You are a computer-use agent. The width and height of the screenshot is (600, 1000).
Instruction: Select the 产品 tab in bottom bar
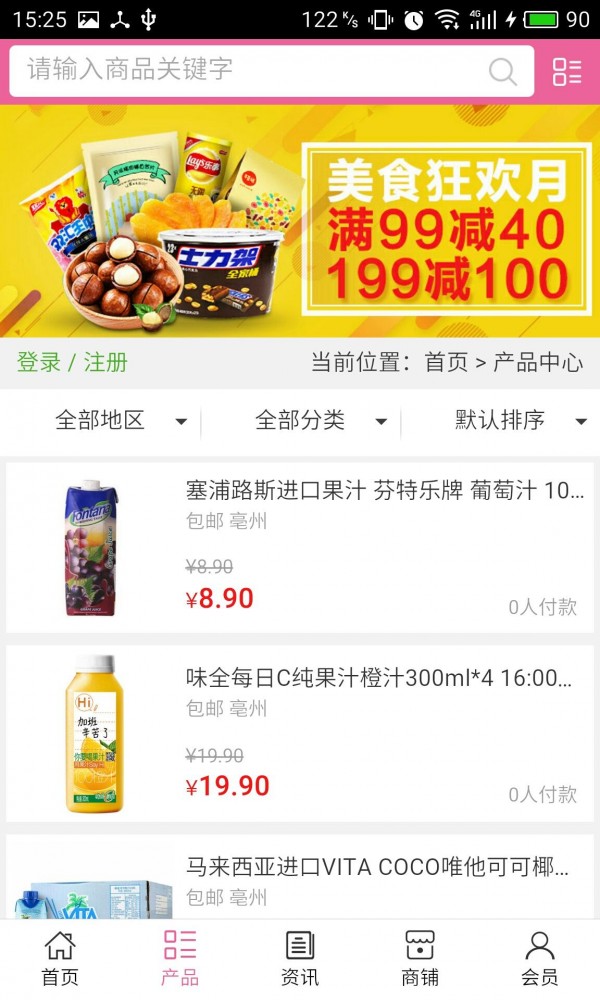pyautogui.click(x=180, y=958)
